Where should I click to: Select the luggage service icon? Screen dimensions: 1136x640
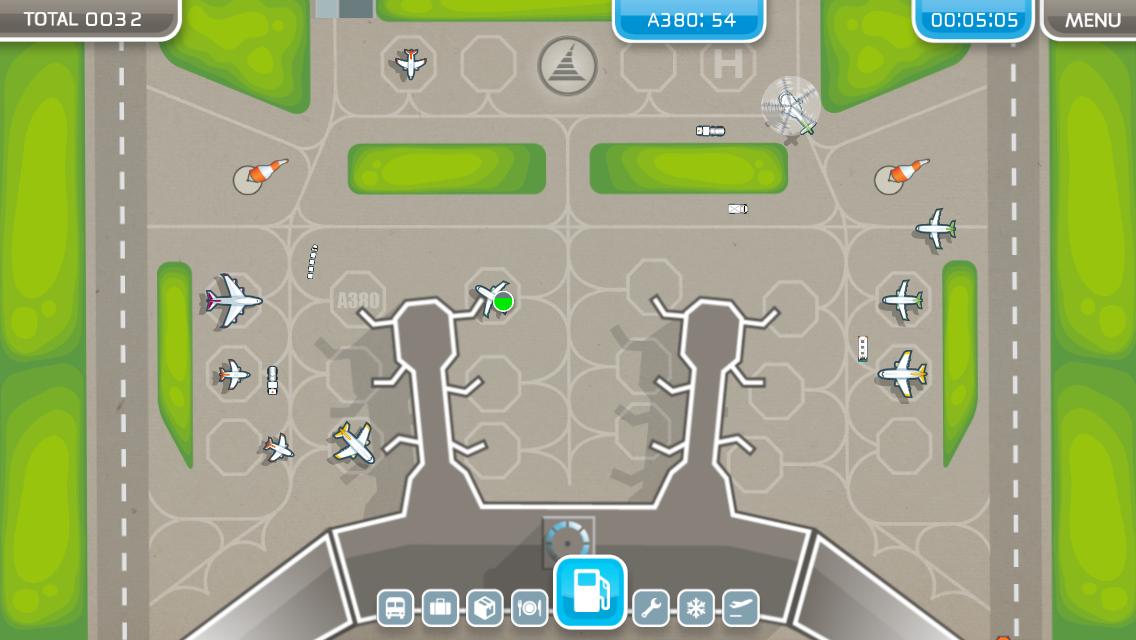coord(440,607)
